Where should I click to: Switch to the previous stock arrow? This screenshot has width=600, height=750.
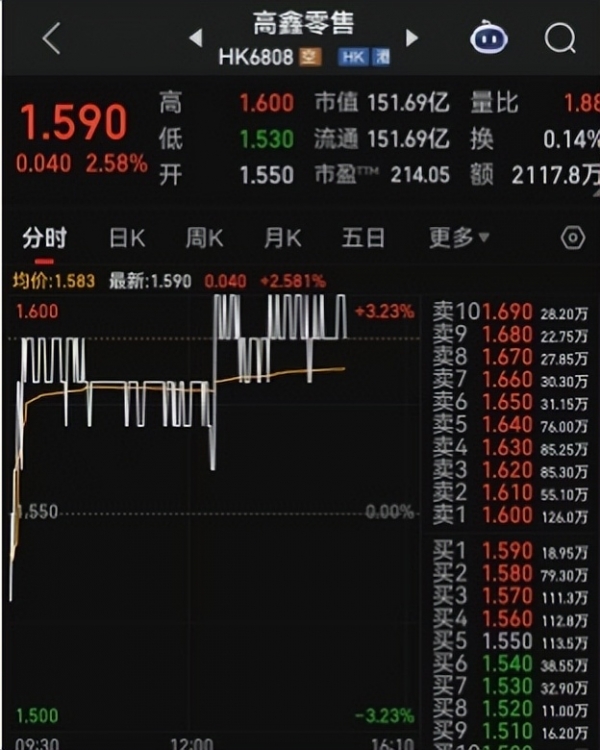[x=196, y=38]
